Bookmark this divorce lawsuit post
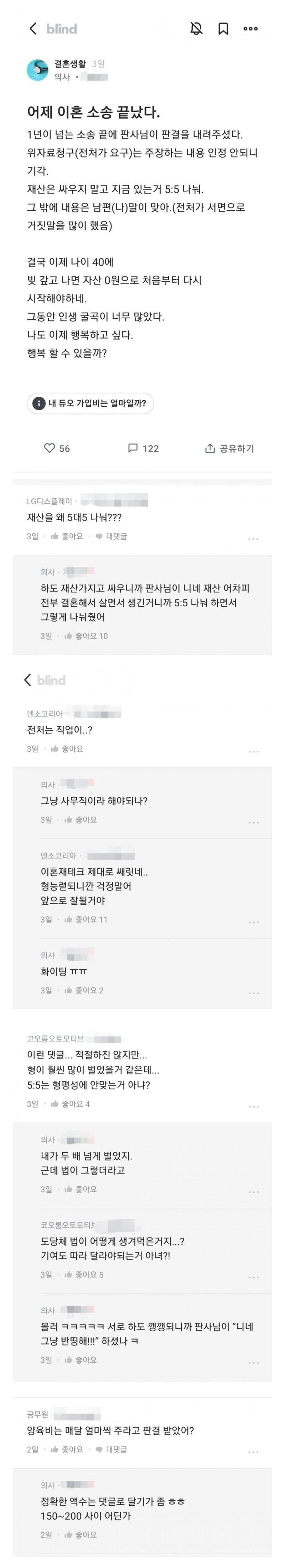This screenshot has height=1568, width=285. pos(223,29)
